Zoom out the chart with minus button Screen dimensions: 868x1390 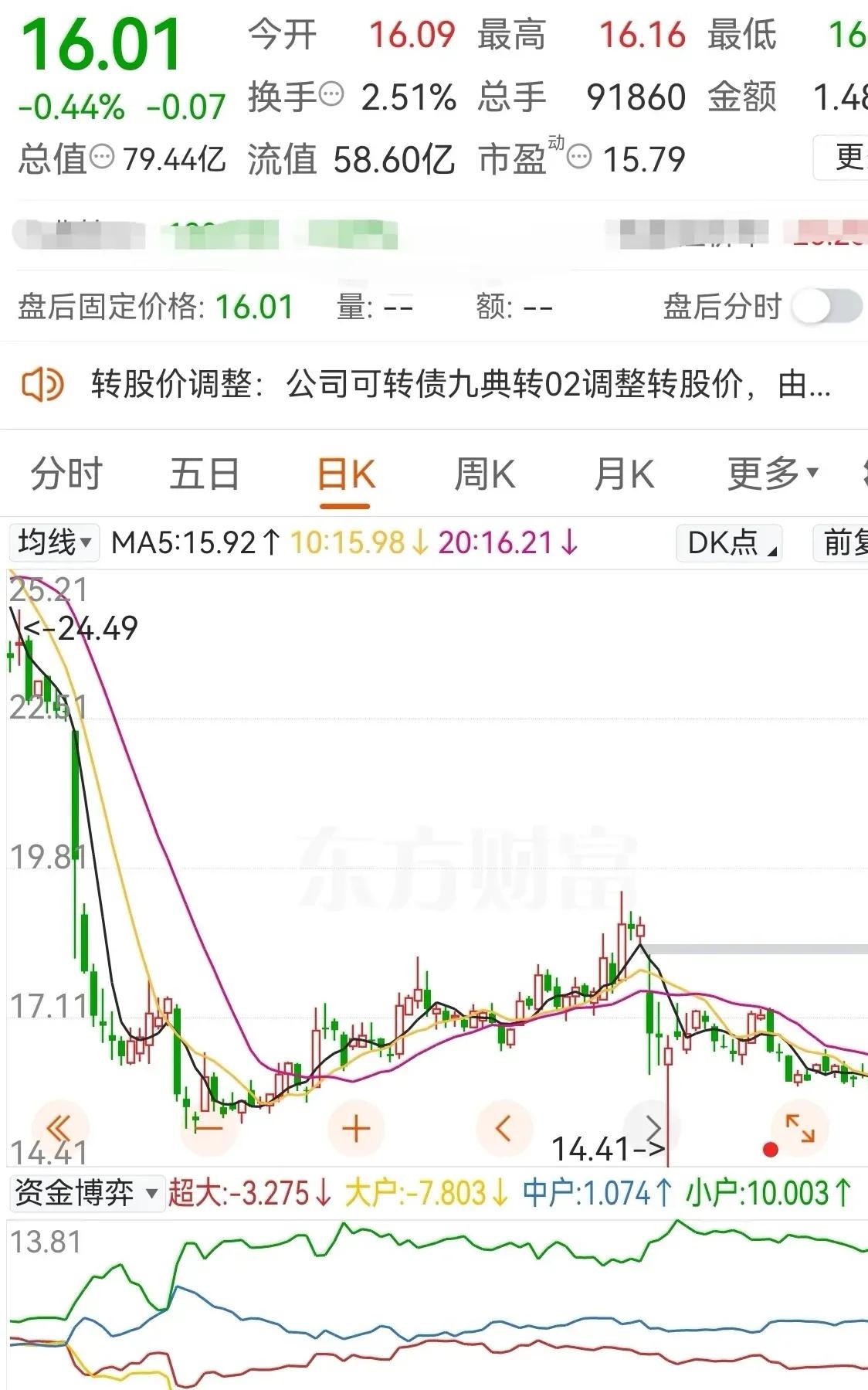point(208,1128)
